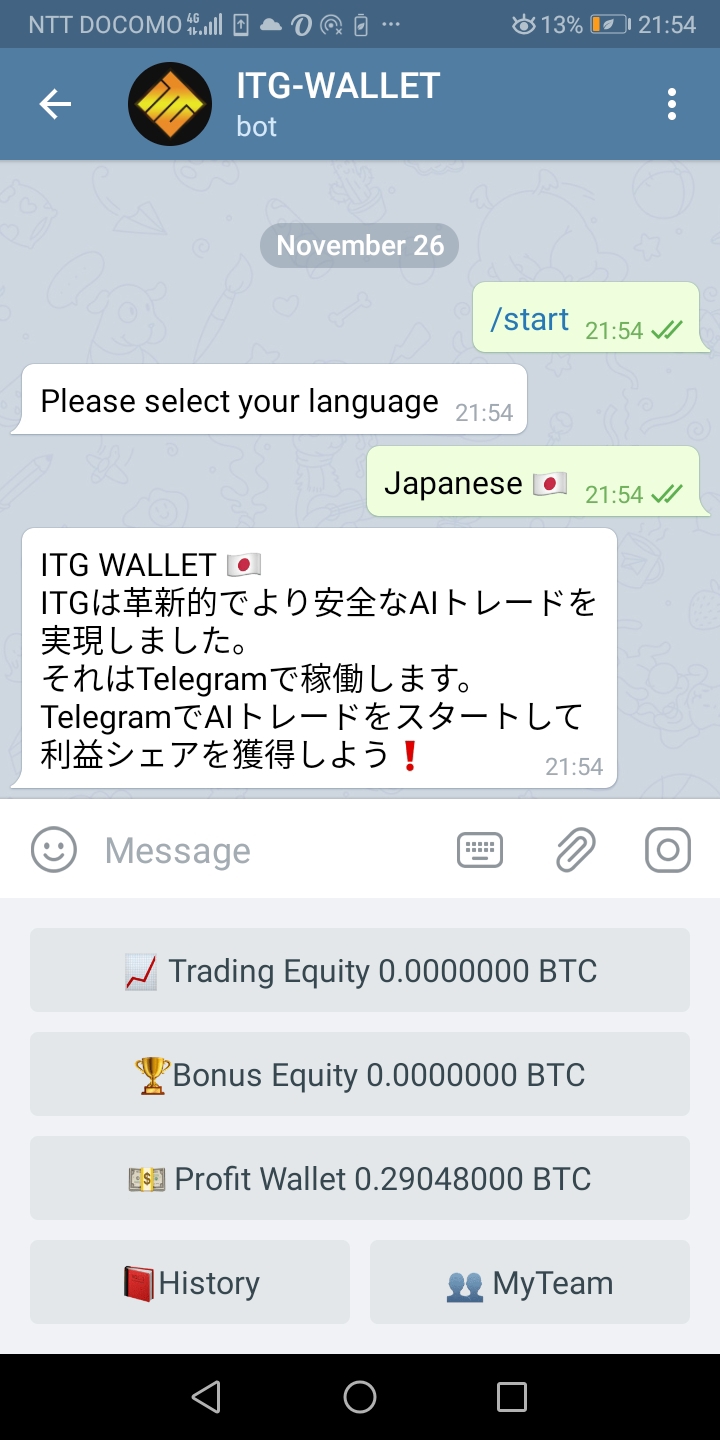720x1440 pixels.
Task: Open the emoji picker
Action: pos(54,850)
